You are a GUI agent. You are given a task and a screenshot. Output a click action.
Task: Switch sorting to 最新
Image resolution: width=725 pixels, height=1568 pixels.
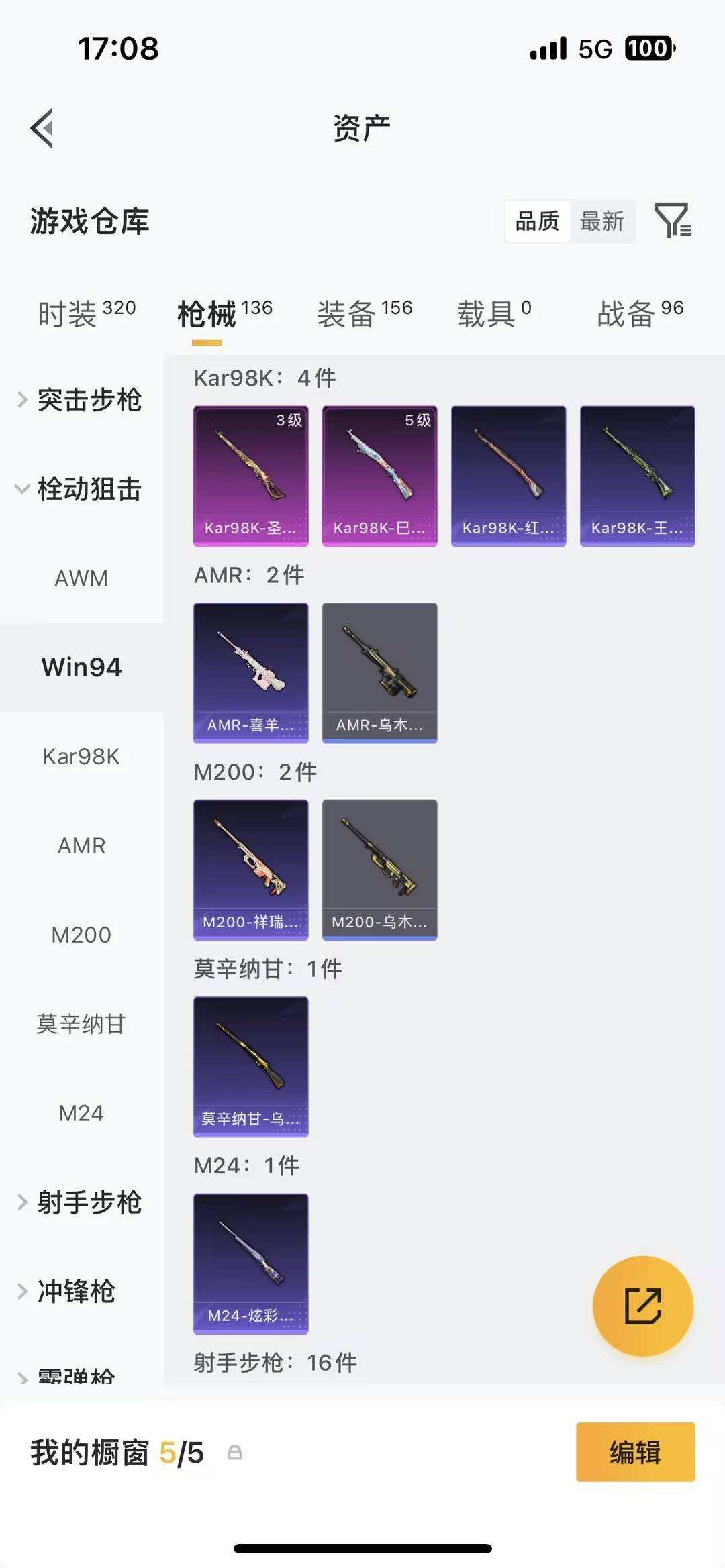click(602, 221)
